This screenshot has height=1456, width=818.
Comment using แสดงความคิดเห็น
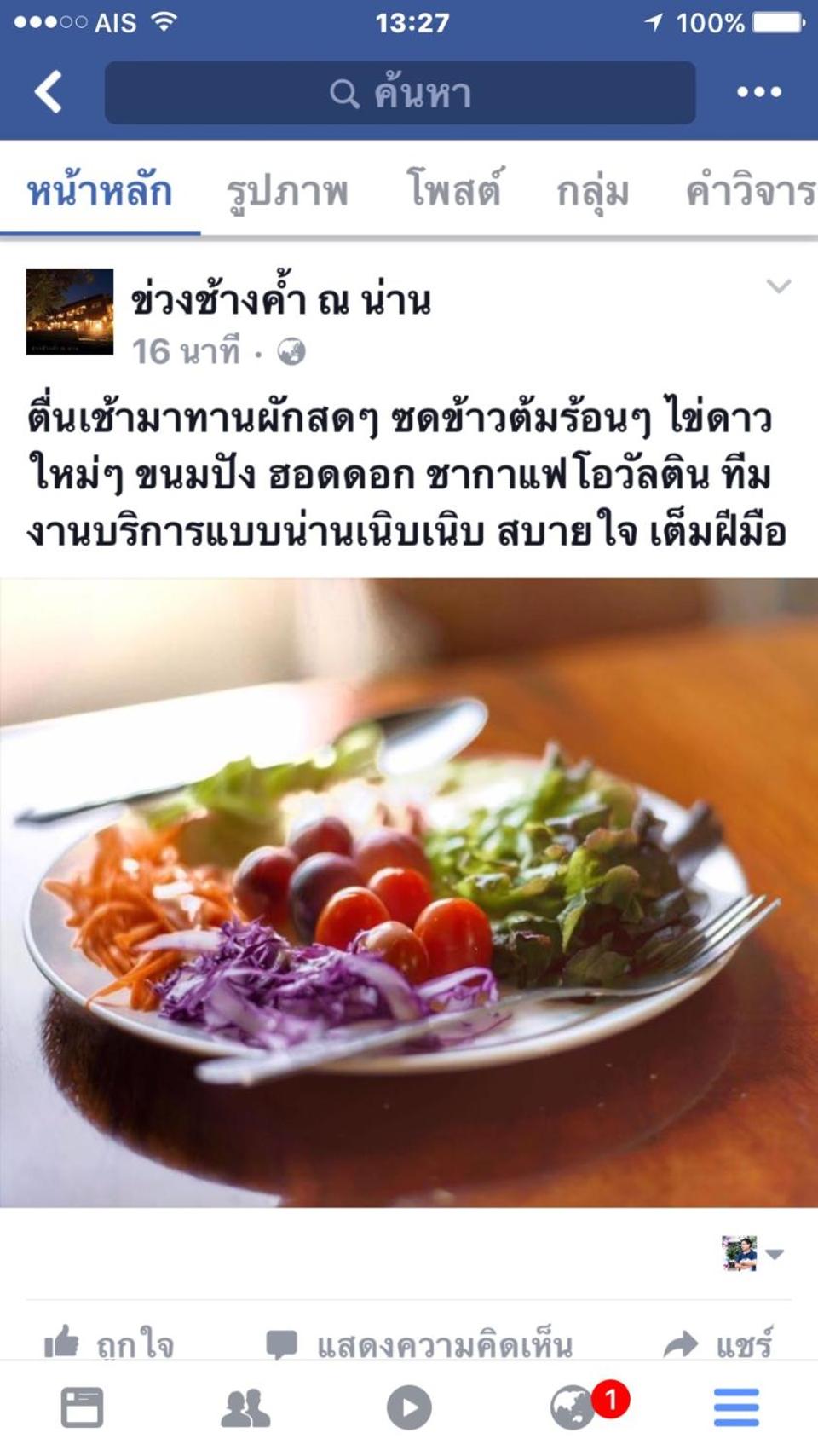tap(418, 1343)
